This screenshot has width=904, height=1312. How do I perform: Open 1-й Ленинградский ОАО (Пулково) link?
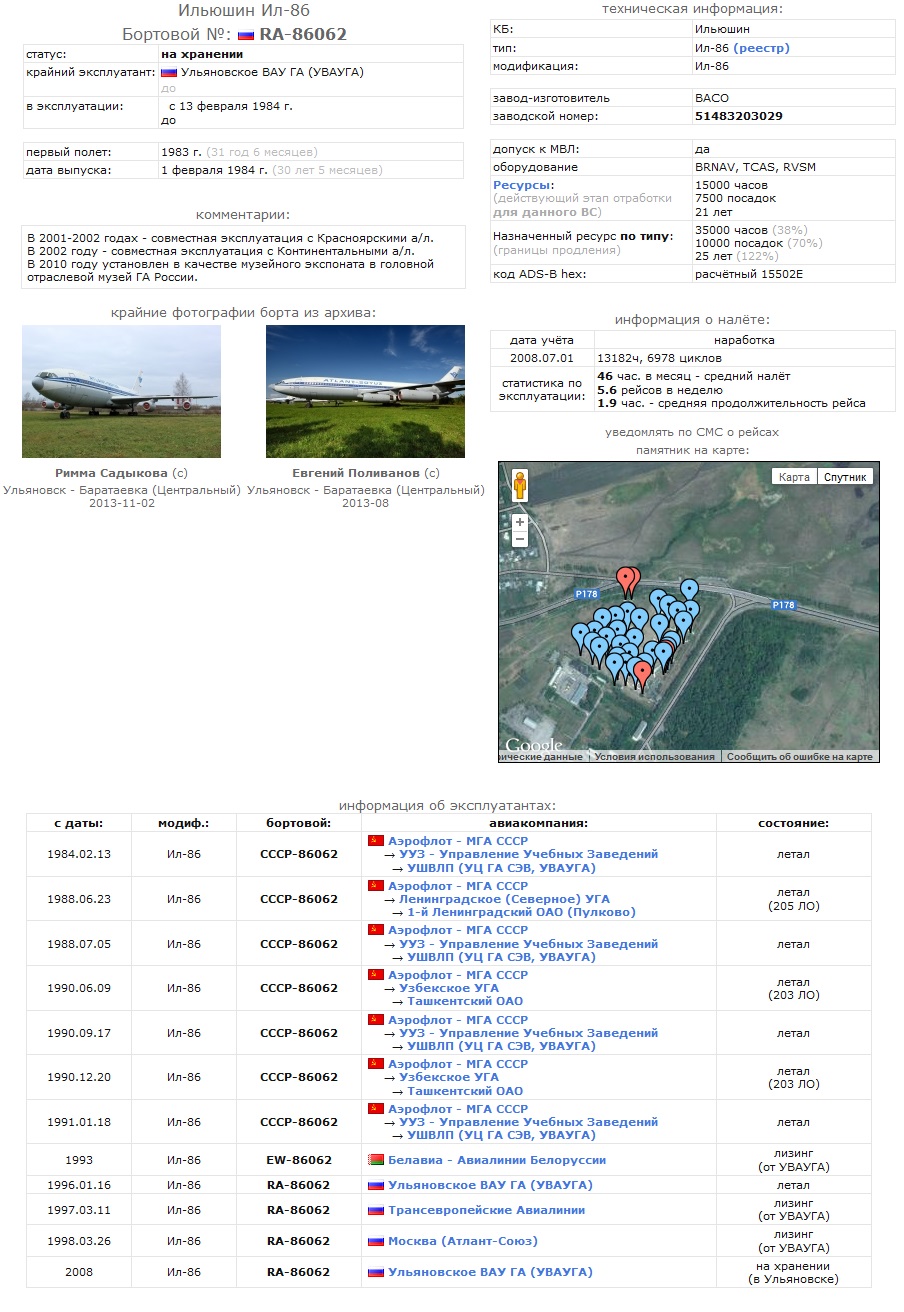521,912
